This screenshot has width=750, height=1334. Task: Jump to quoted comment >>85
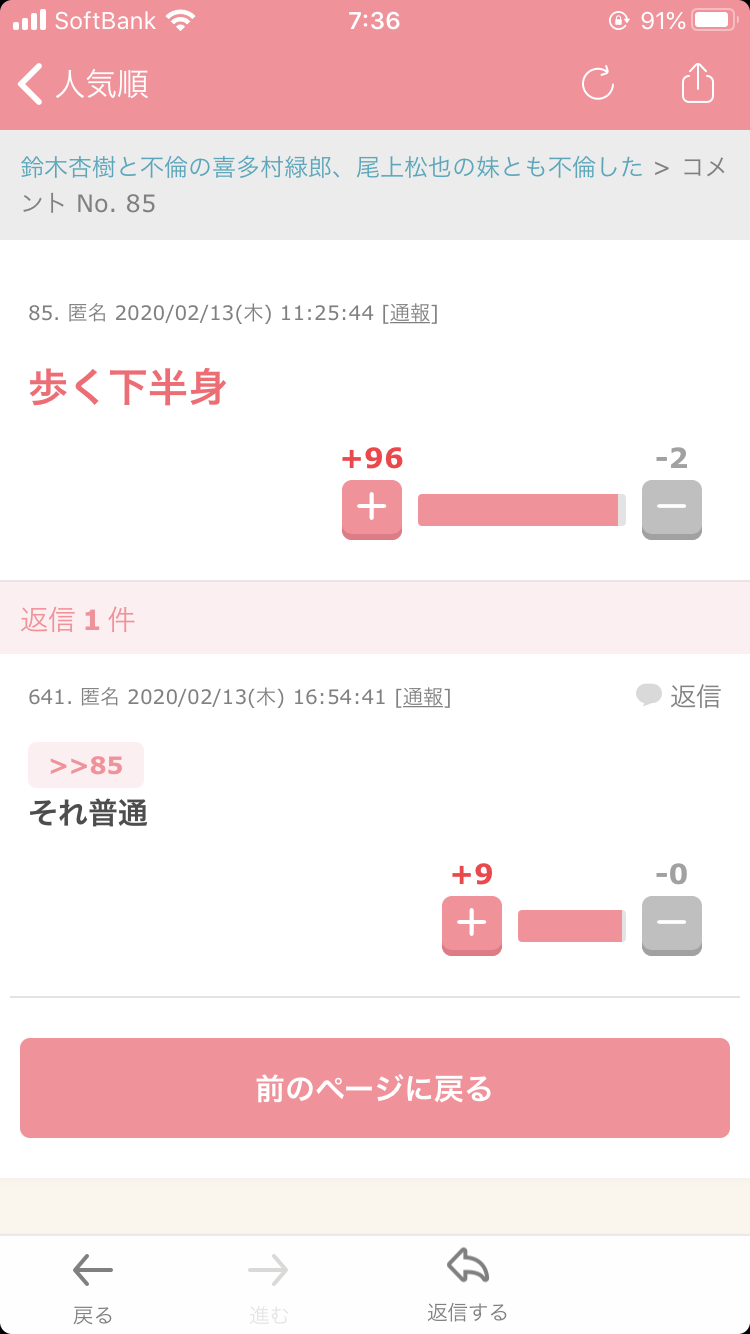tap(86, 765)
